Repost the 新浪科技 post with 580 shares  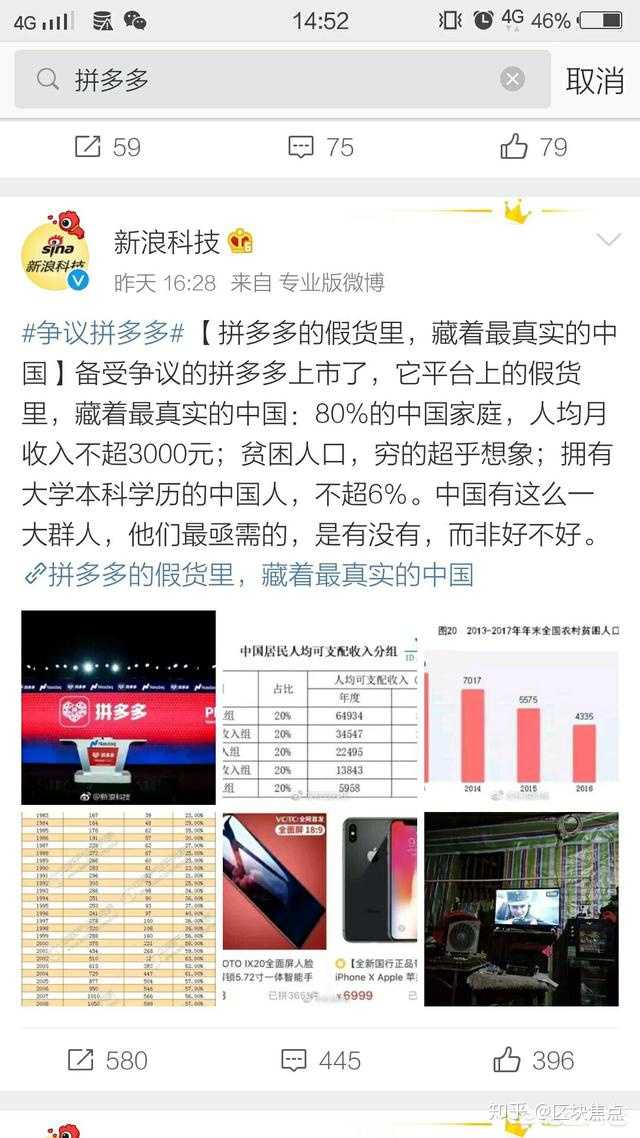point(107,1060)
